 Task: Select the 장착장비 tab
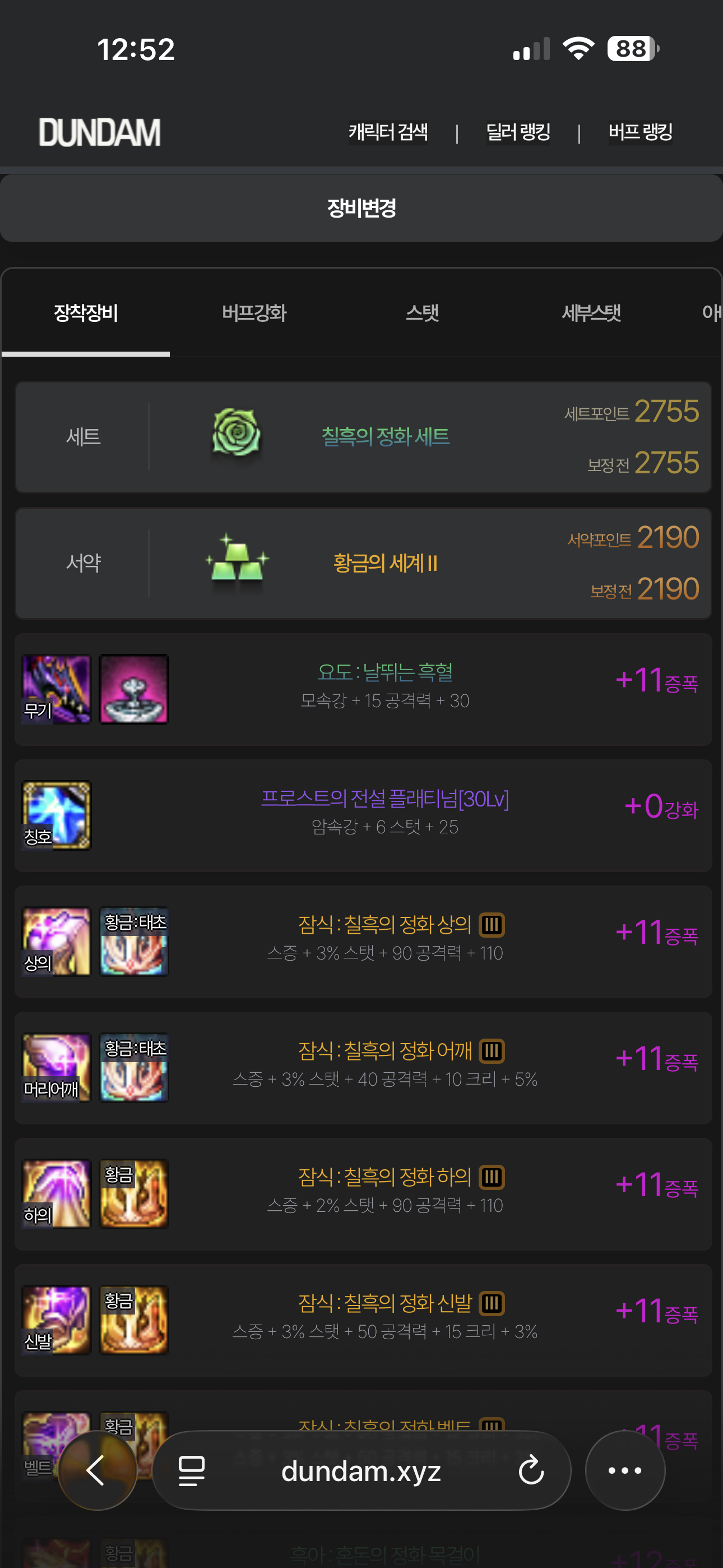point(86,313)
